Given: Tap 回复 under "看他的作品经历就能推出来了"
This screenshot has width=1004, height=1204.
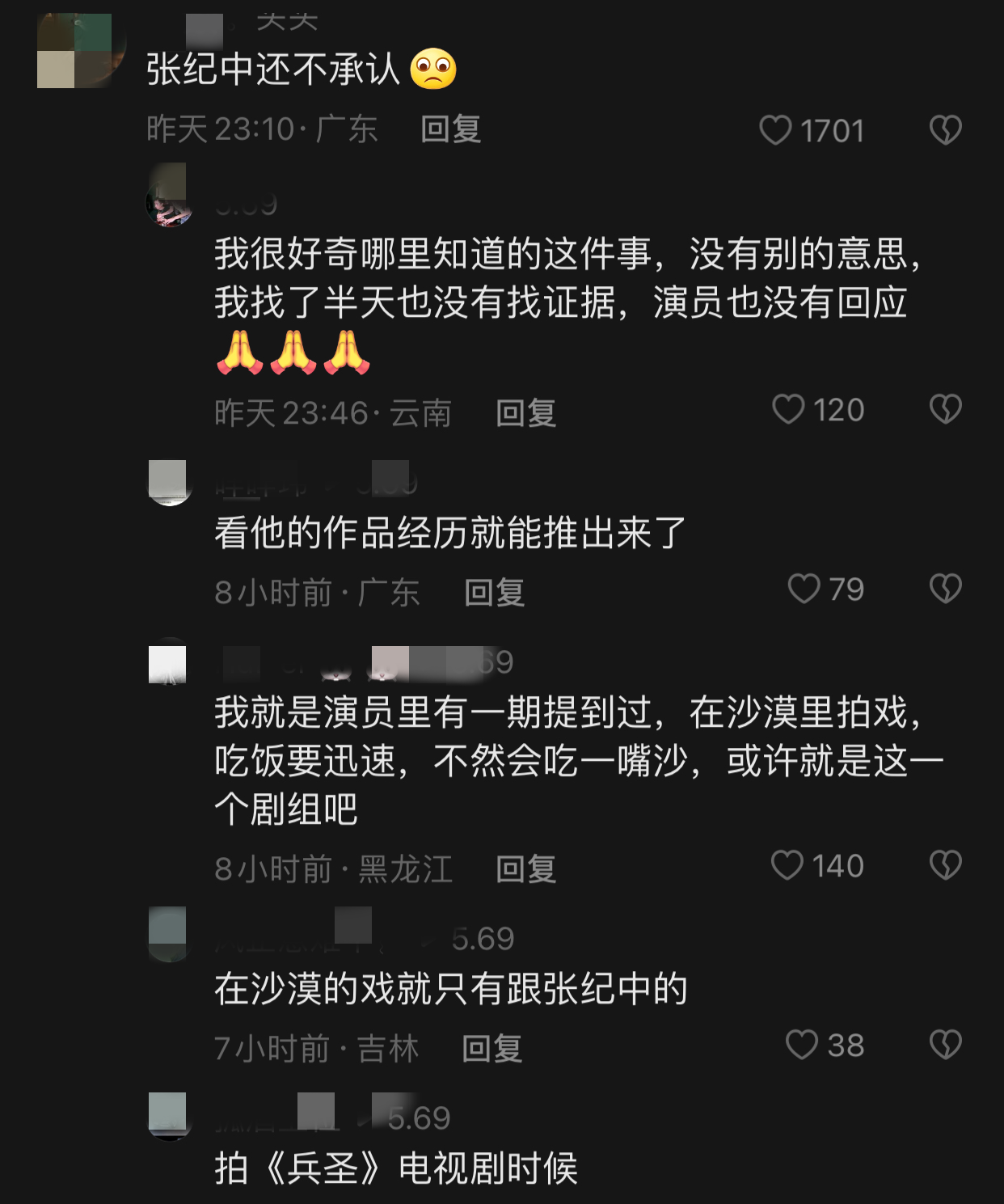Looking at the screenshot, I should [494, 592].
